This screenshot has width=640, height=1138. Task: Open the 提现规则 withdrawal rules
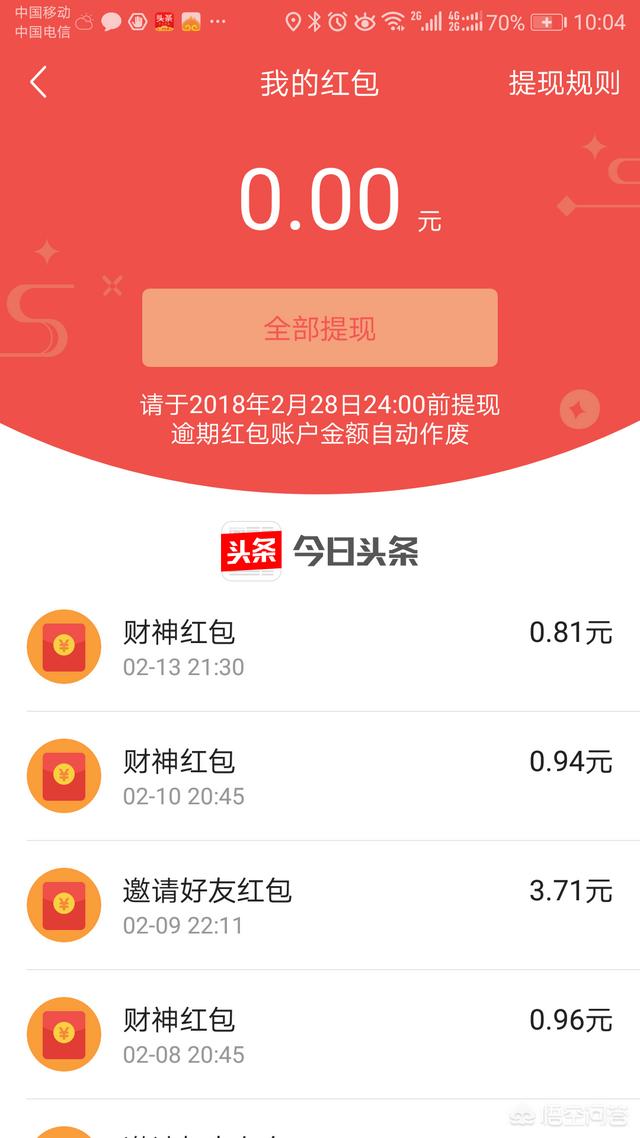564,83
